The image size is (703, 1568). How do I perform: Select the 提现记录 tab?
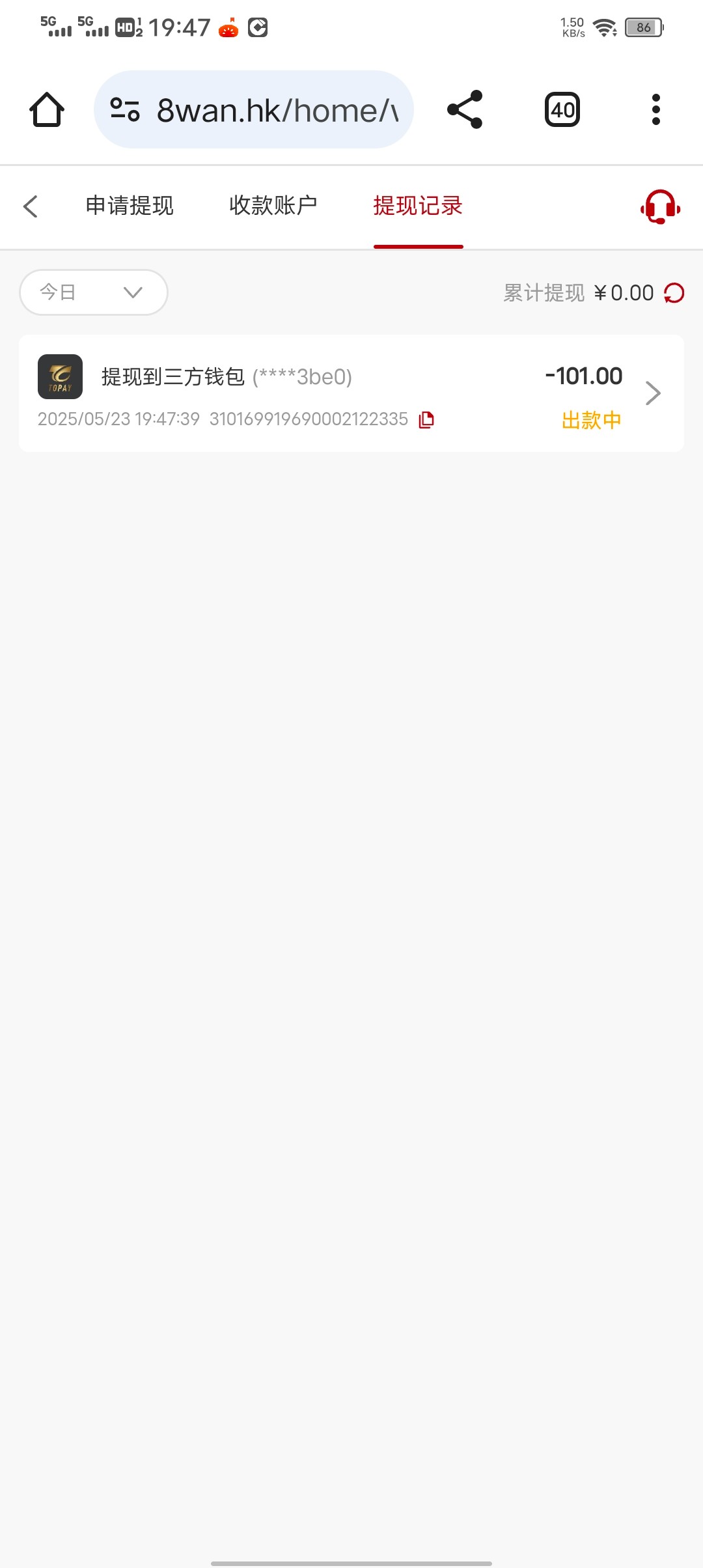tap(418, 206)
